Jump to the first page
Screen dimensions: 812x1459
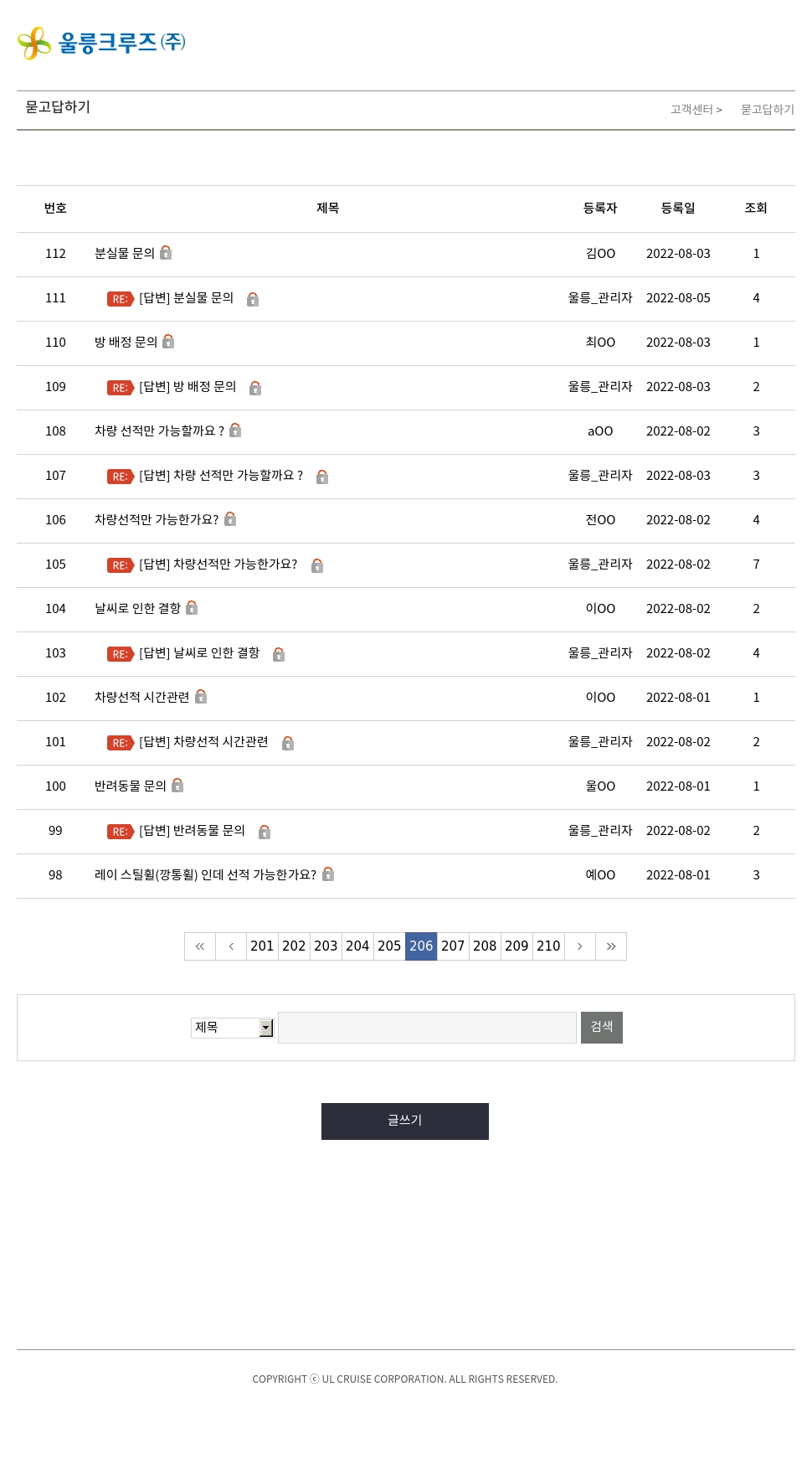(x=200, y=946)
